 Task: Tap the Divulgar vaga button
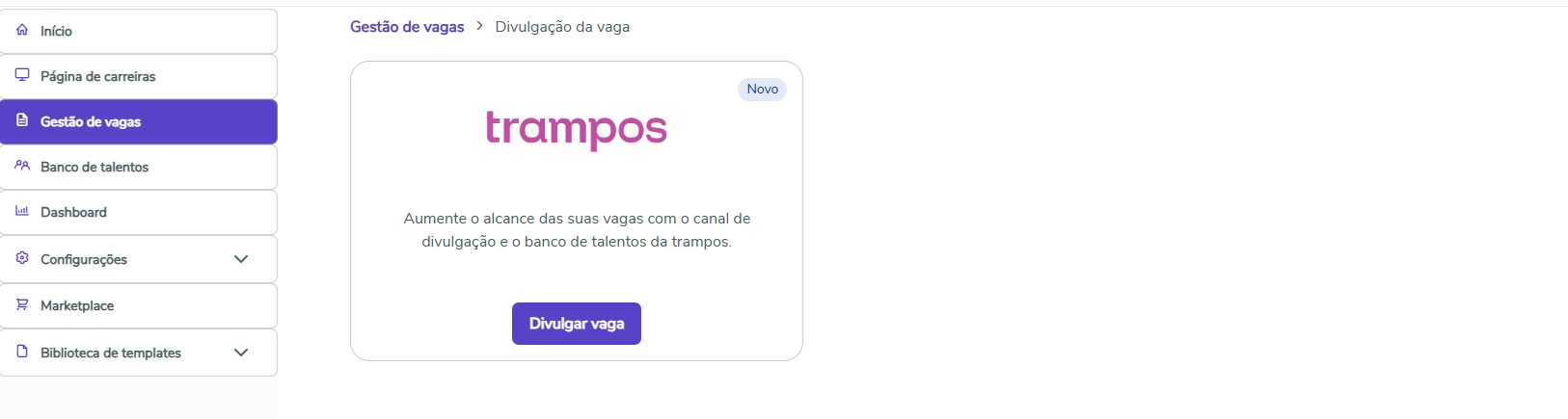coord(576,324)
